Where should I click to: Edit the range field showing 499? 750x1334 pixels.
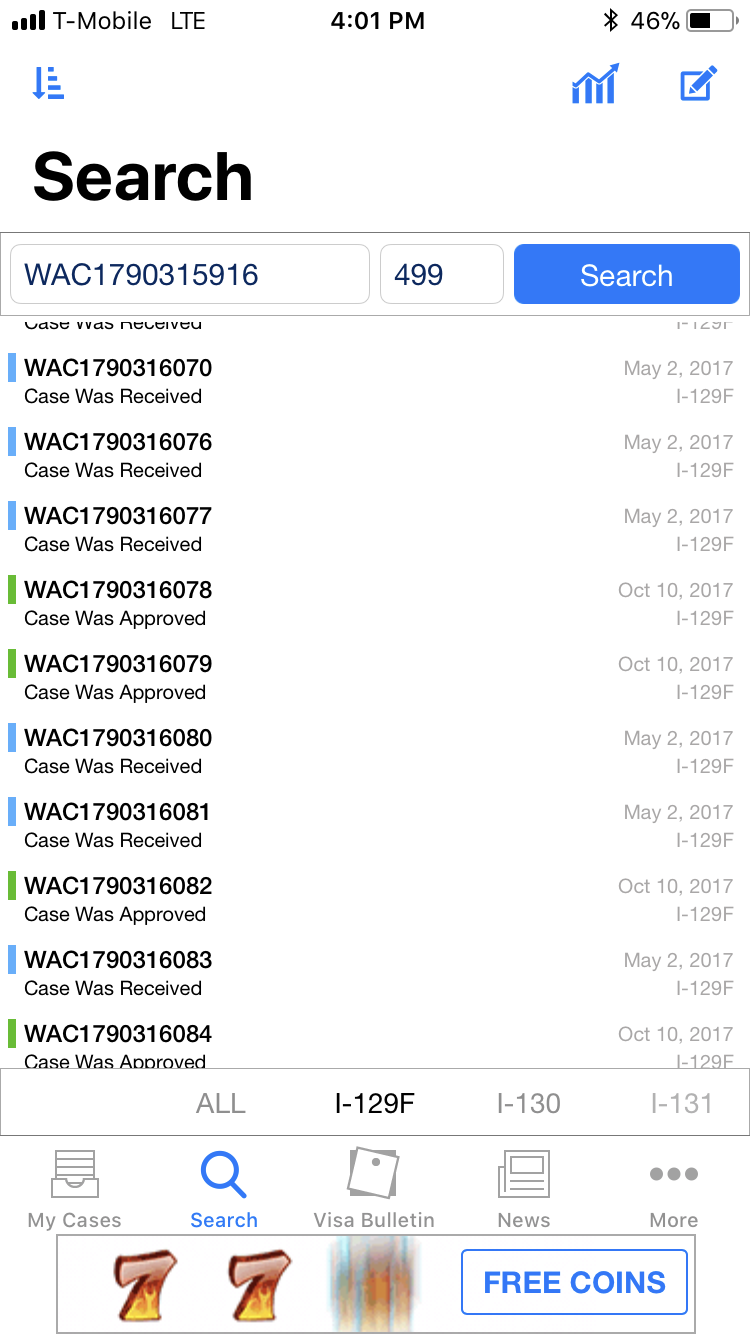click(x=442, y=274)
